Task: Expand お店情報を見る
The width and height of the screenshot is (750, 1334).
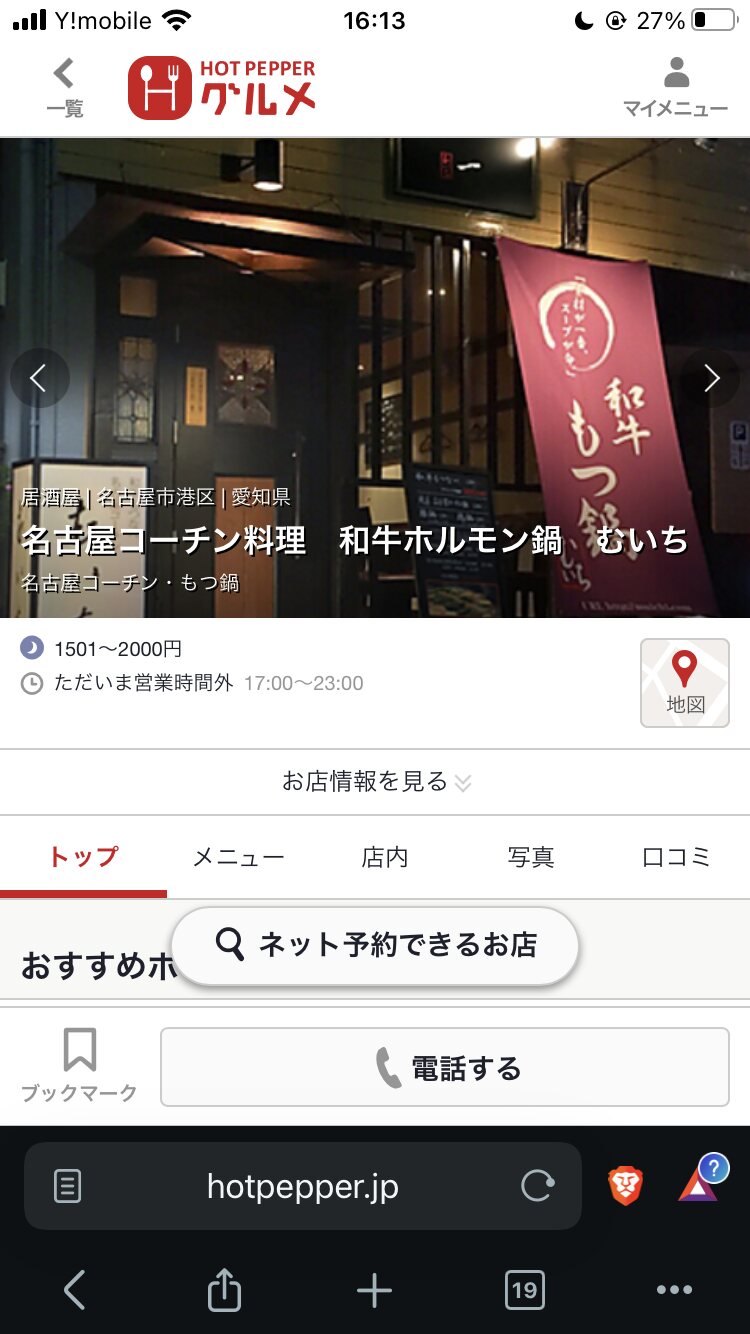Action: tap(375, 782)
